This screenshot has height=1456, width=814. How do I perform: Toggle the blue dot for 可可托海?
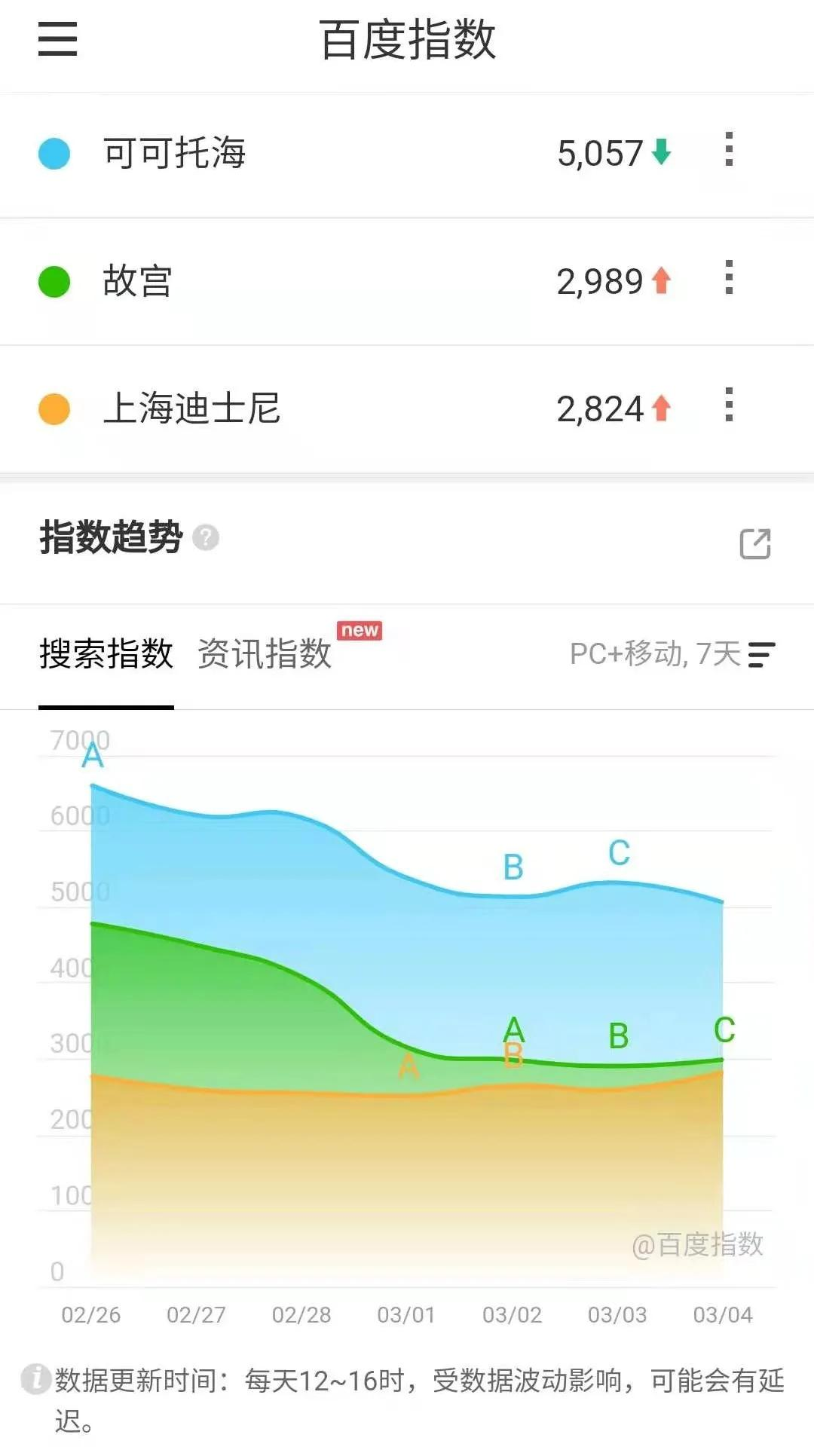(x=56, y=154)
